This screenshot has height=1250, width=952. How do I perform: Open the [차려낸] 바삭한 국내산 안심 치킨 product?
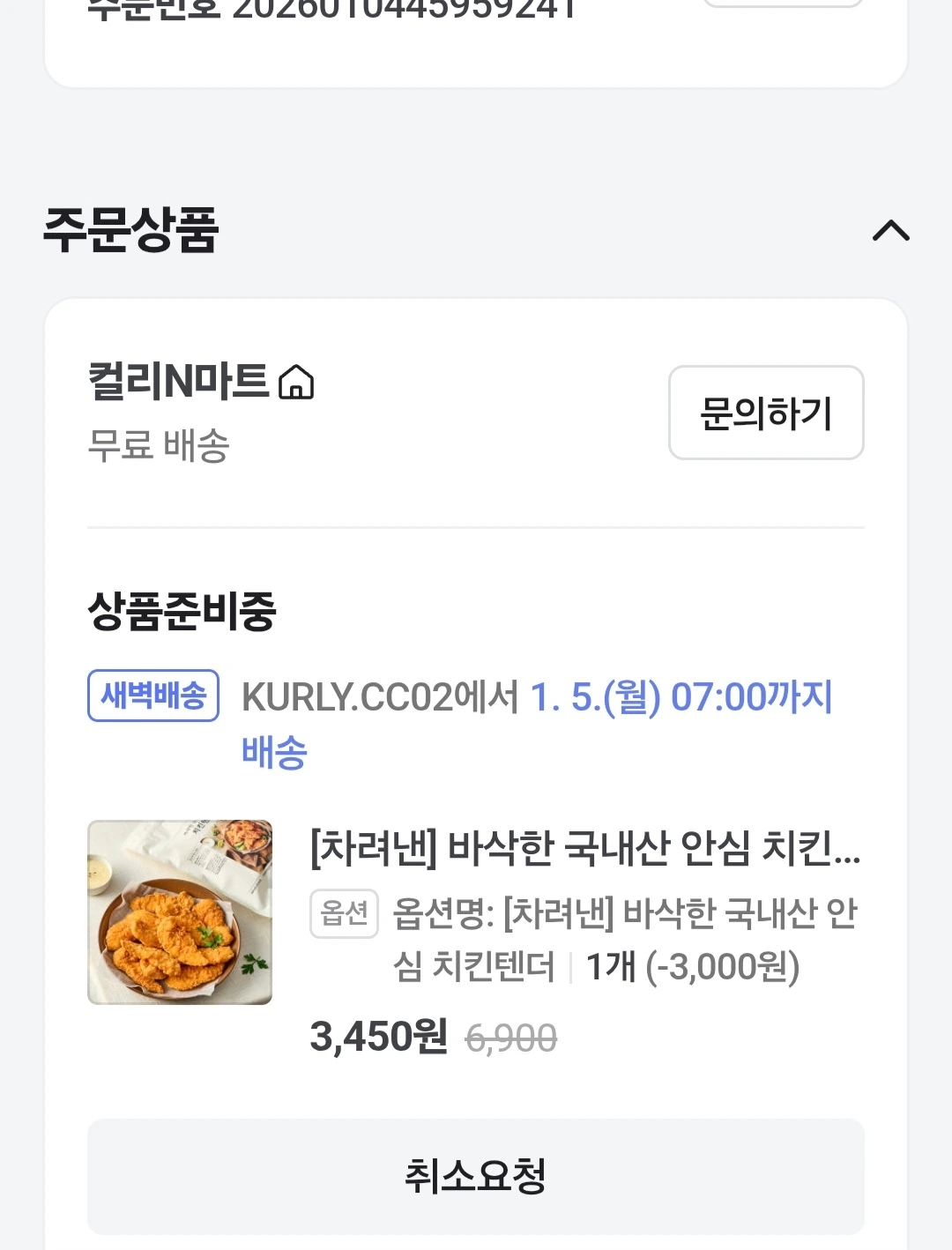tap(584, 848)
